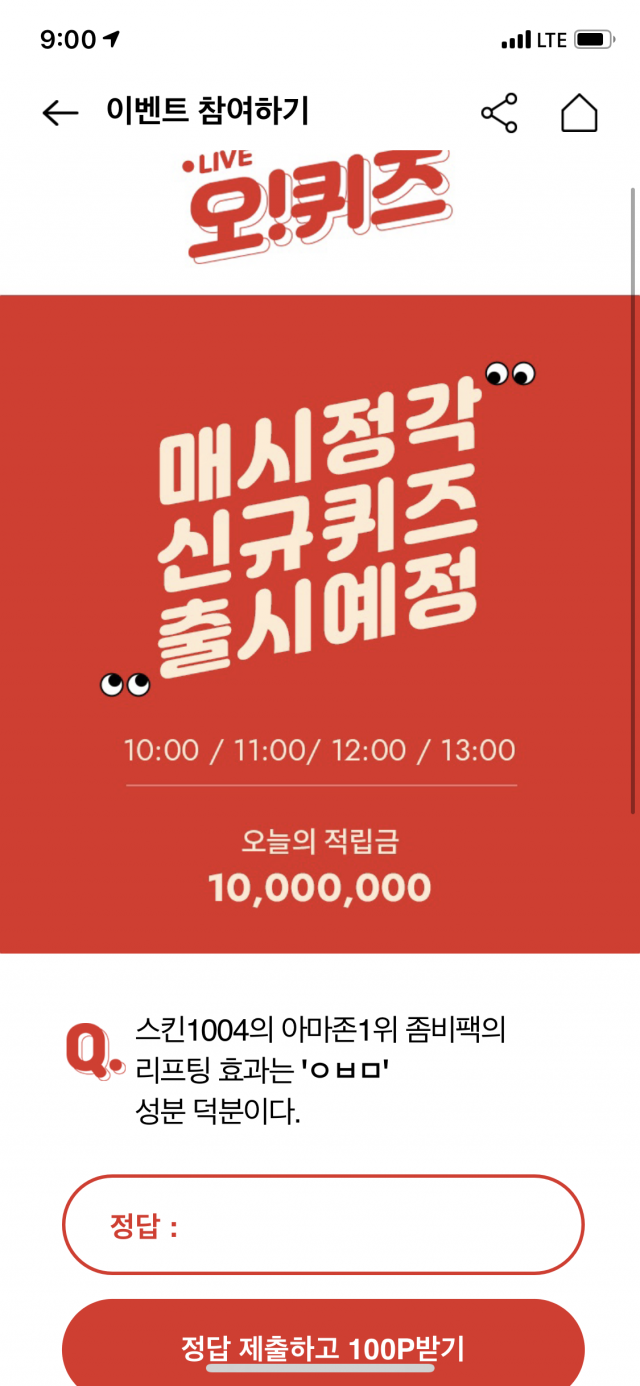Open the home icon

pos(579,113)
